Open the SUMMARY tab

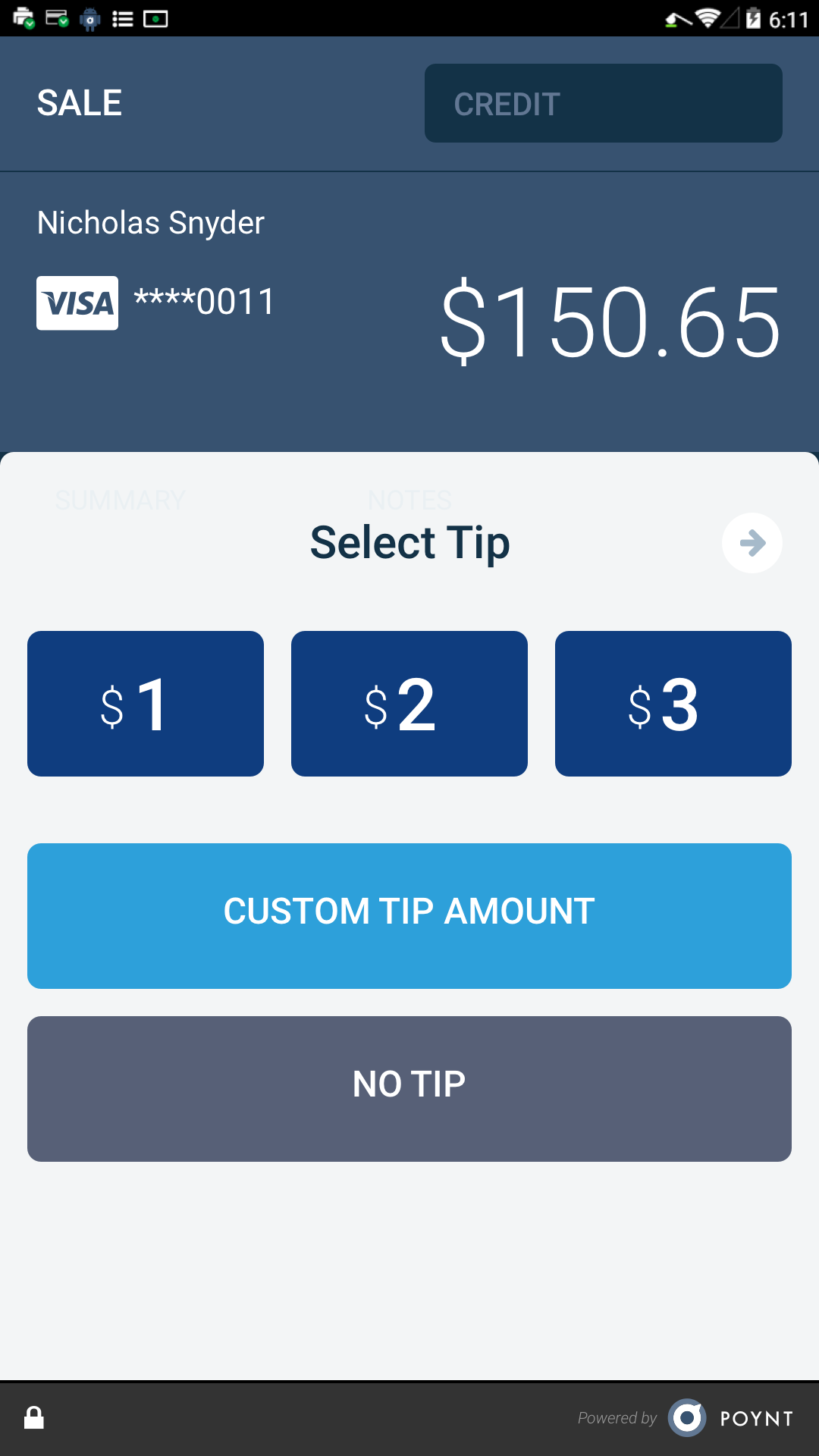(x=119, y=500)
